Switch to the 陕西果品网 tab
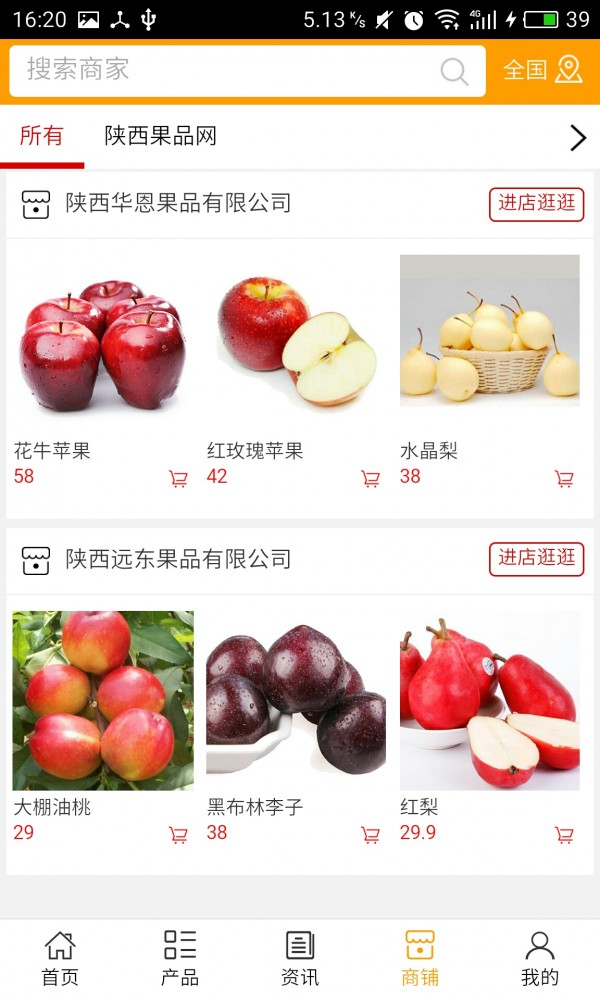Screen dimensions: 600x1000 (x=161, y=136)
